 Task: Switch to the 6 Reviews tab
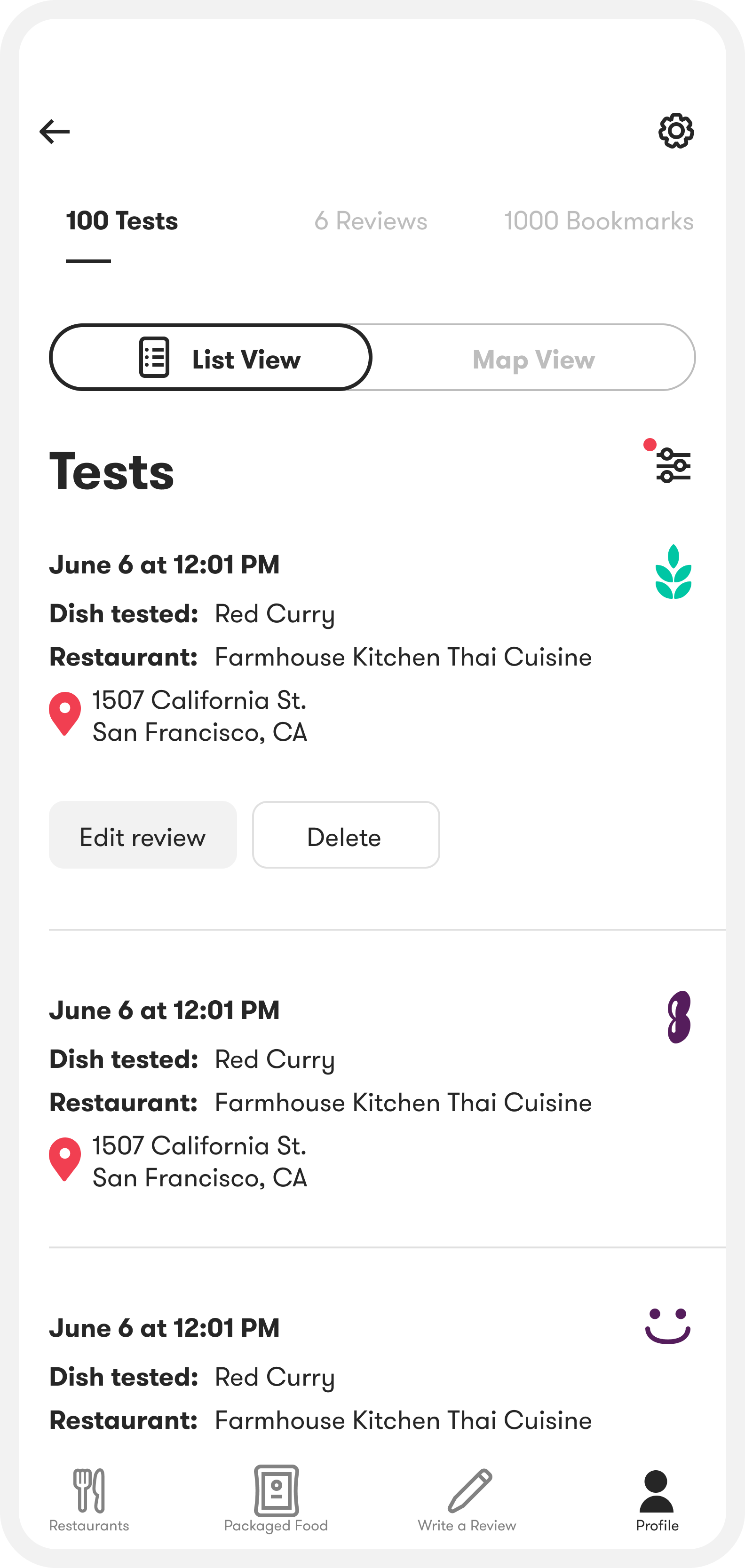[370, 221]
